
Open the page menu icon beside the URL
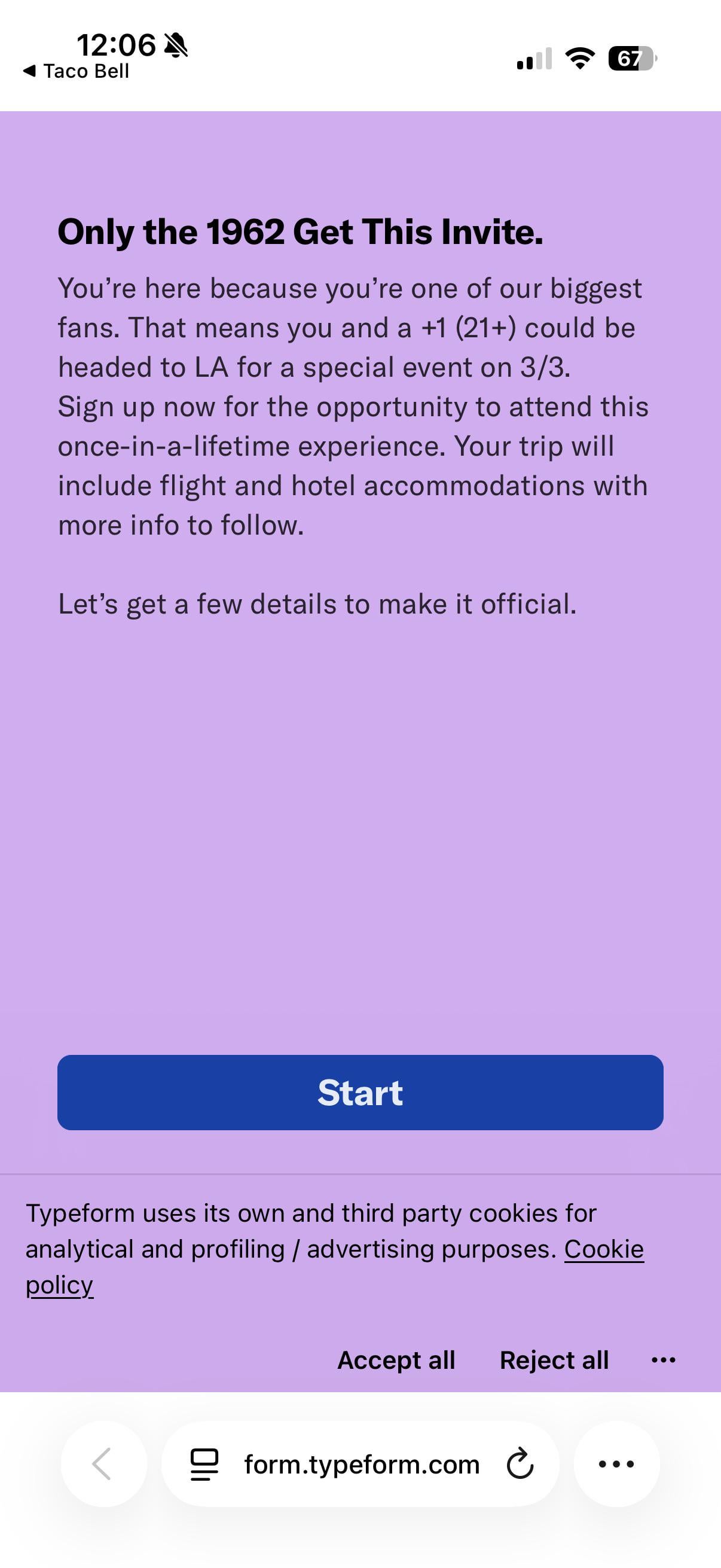pyautogui.click(x=204, y=1464)
